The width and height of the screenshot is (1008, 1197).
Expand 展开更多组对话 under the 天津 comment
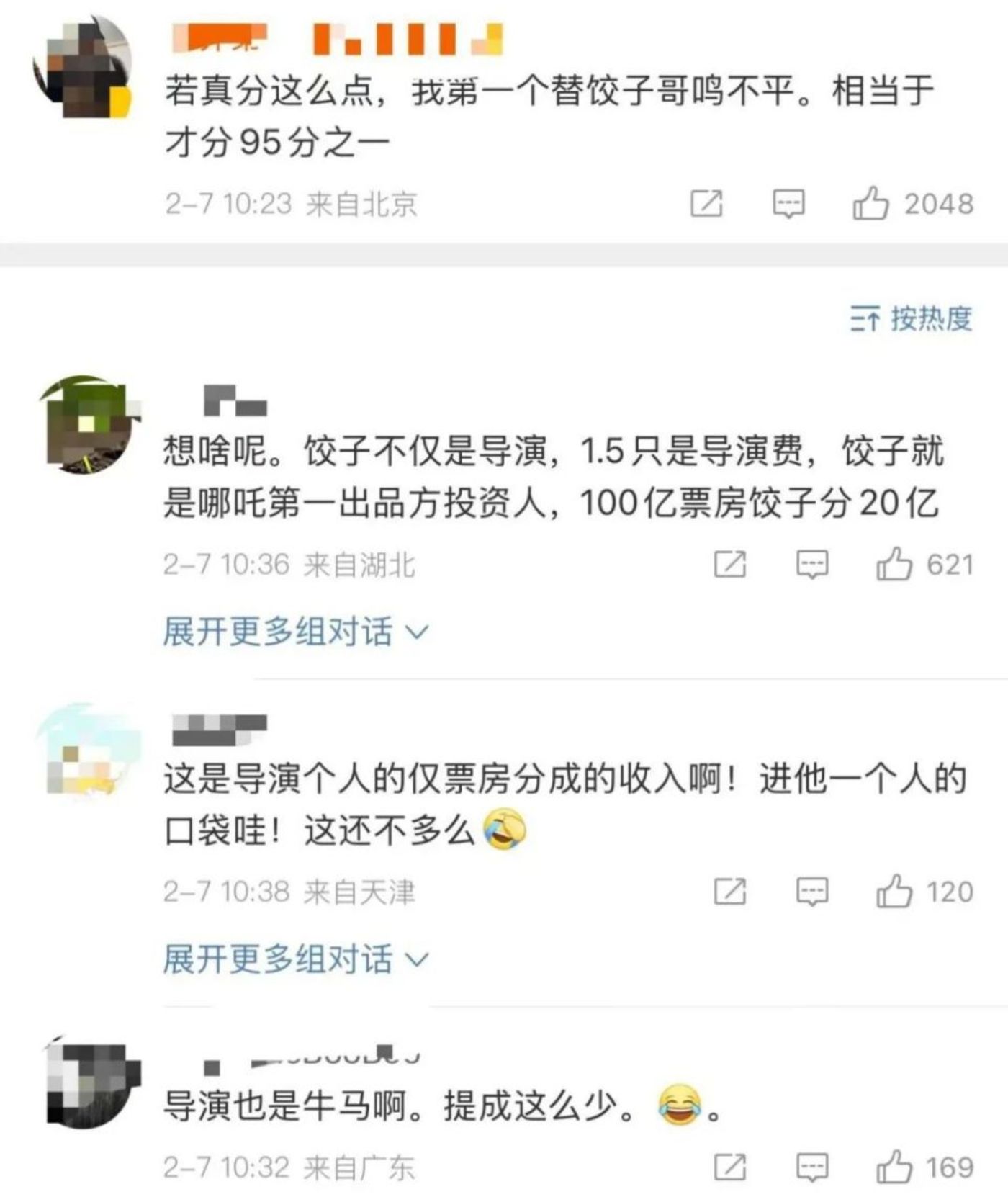point(295,959)
